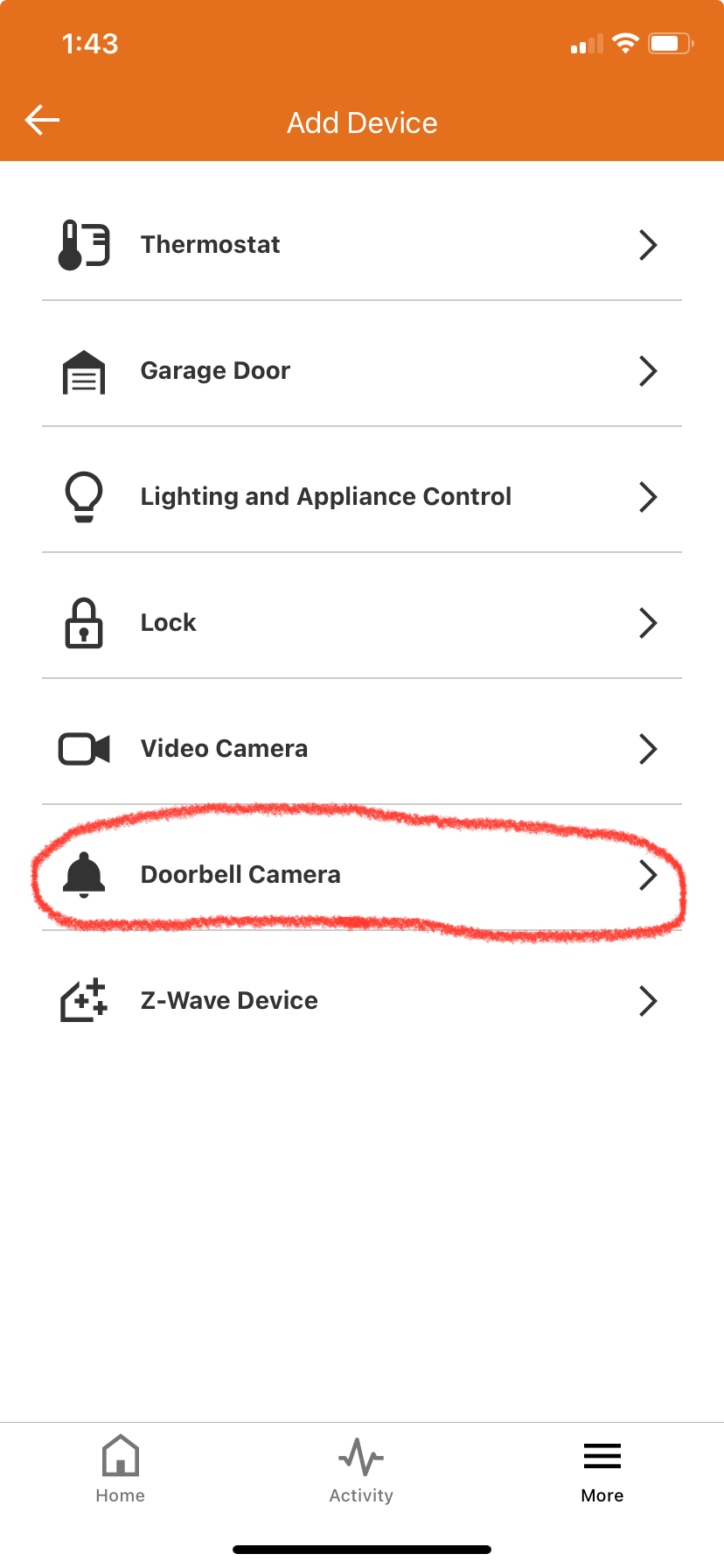Select the Doorbell Camera row

tap(361, 875)
